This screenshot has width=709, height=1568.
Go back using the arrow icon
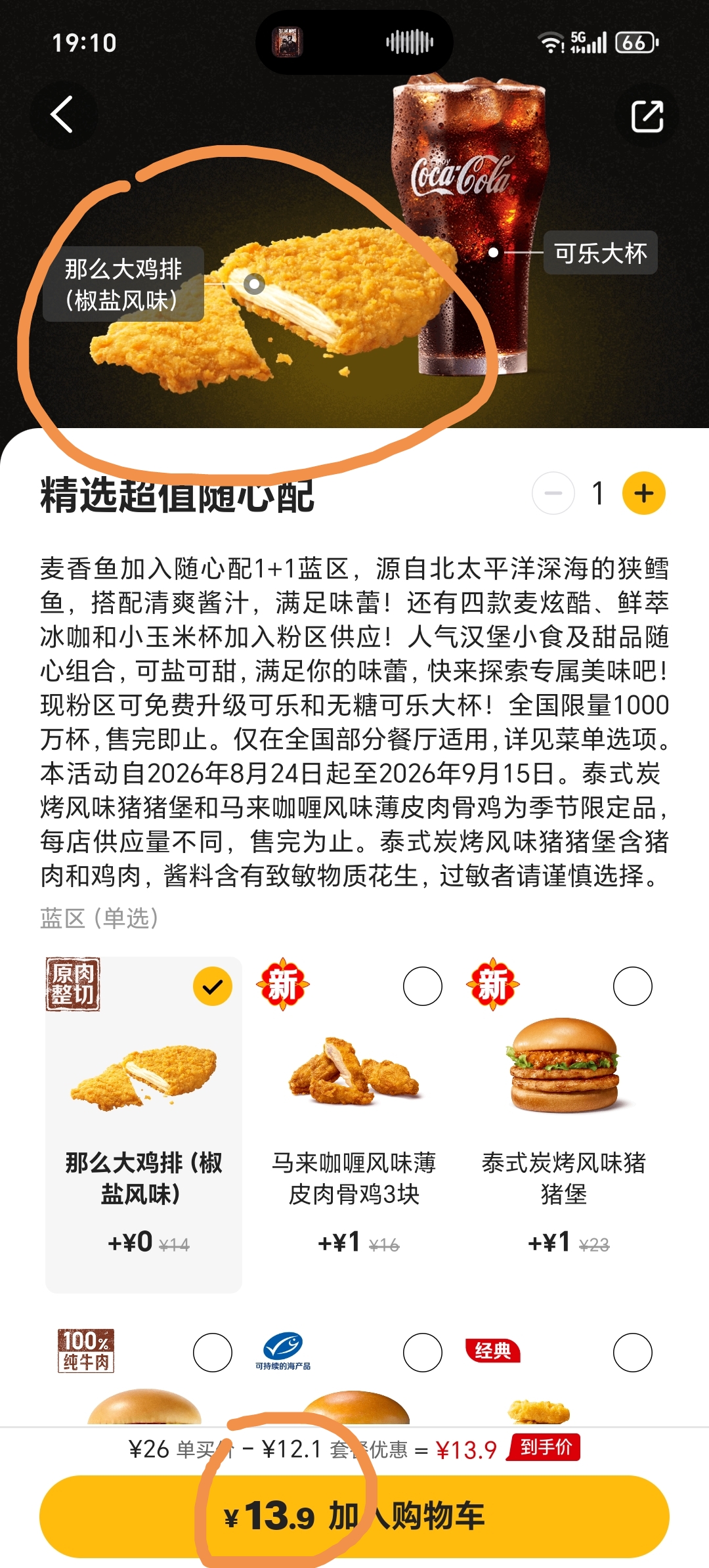(x=62, y=115)
